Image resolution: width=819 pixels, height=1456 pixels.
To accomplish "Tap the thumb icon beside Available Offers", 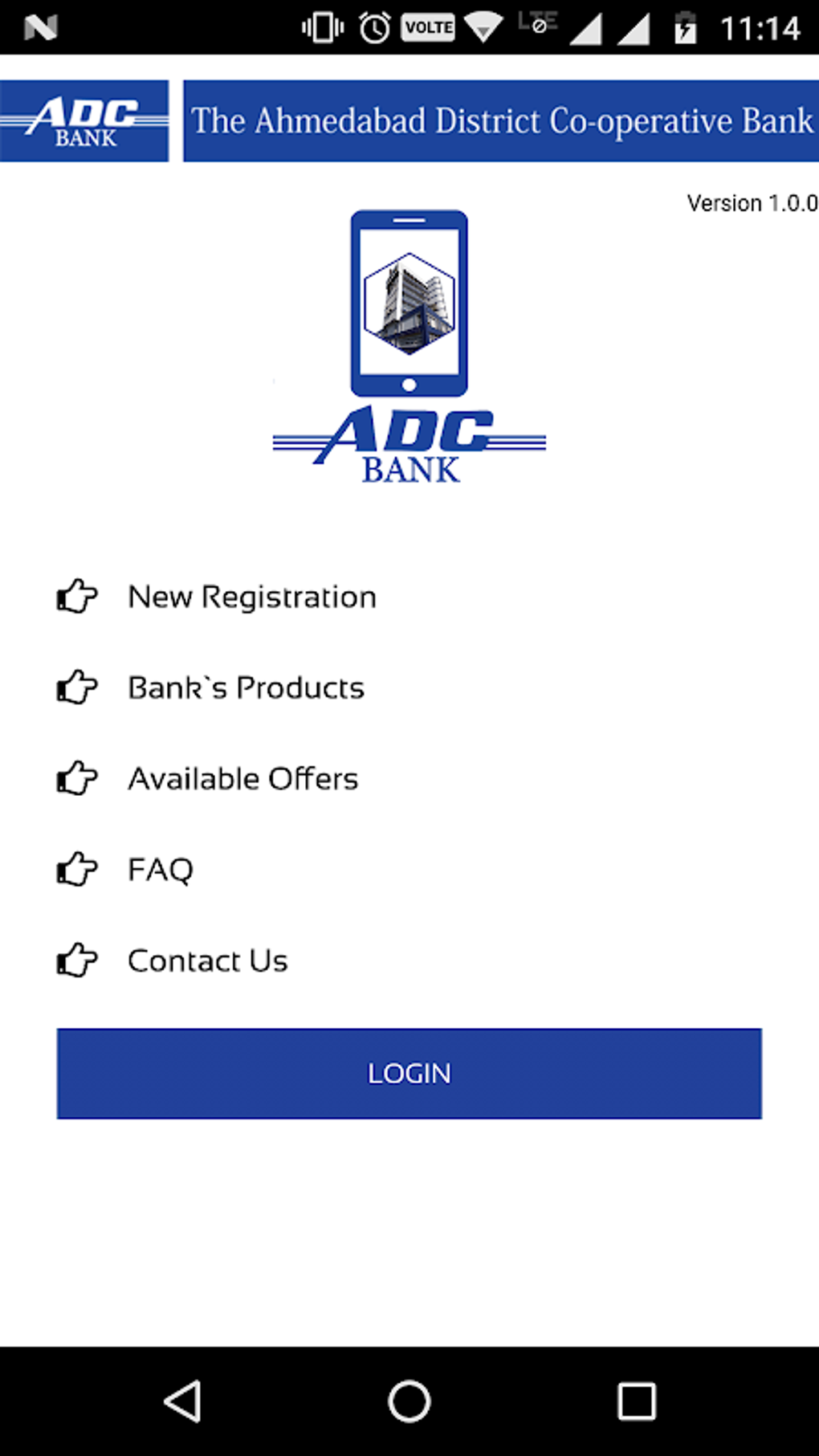I will tap(75, 778).
